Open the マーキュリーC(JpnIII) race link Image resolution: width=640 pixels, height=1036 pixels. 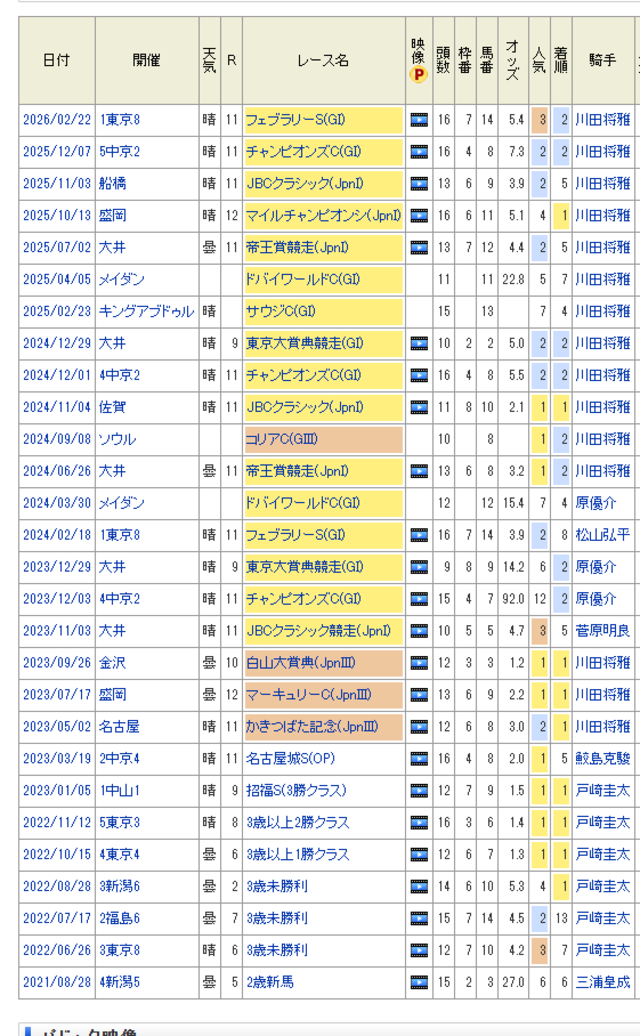(x=308, y=695)
